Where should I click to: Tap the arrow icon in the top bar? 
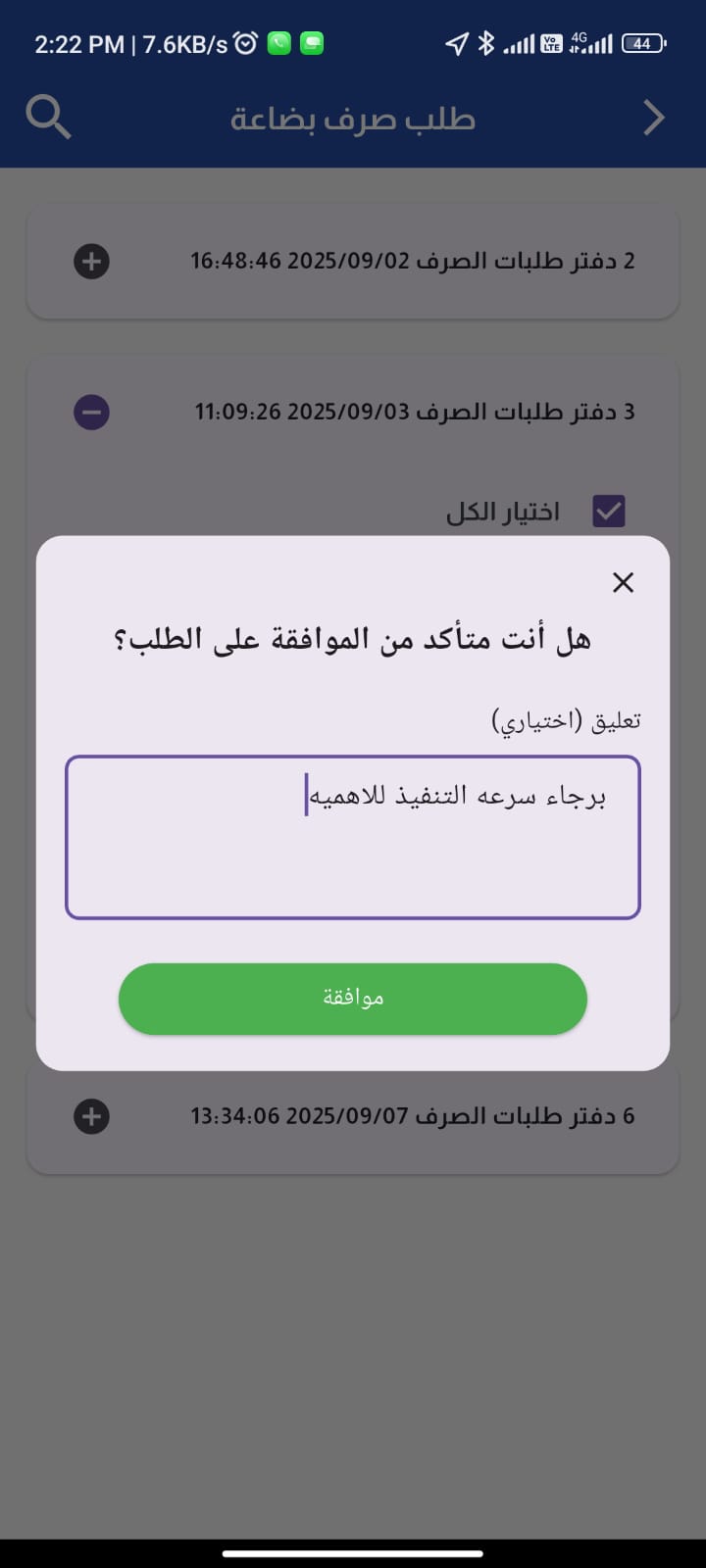point(654,118)
